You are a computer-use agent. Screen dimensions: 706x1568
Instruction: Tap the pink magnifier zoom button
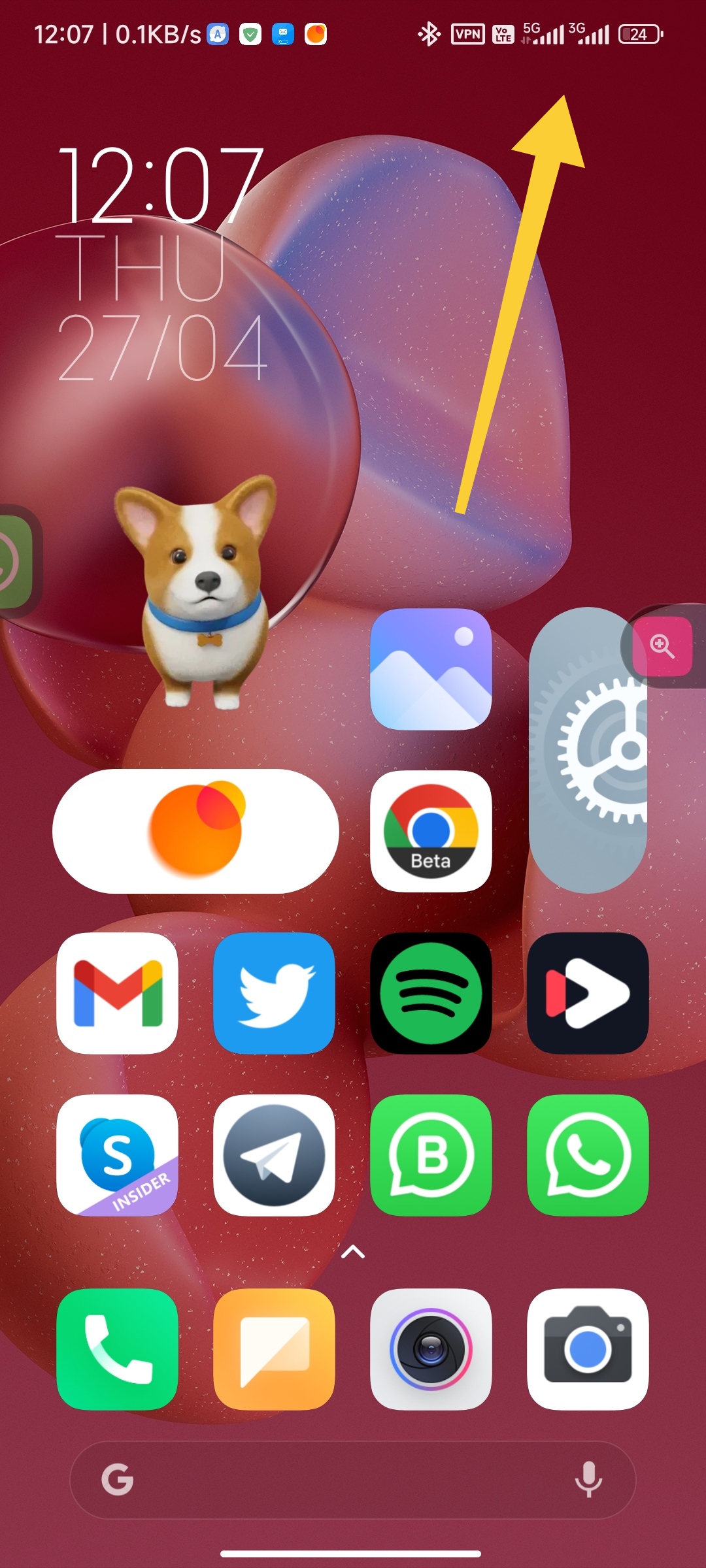click(x=662, y=646)
